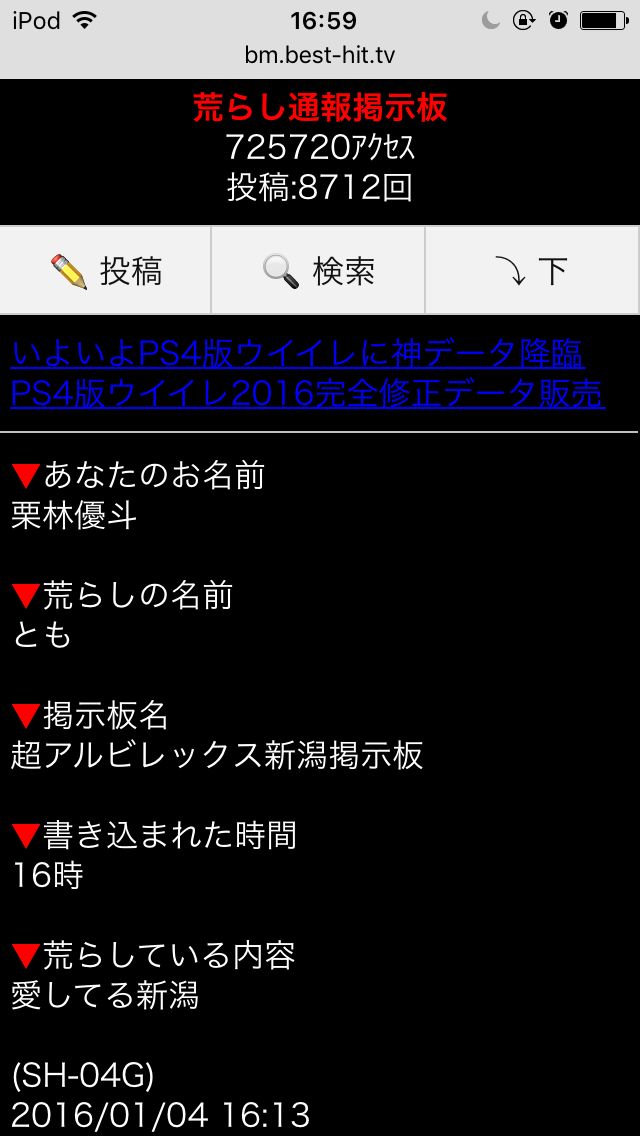Open the いよいよPS4版ウイイレに神データ降臨 link

pyautogui.click(x=297, y=354)
